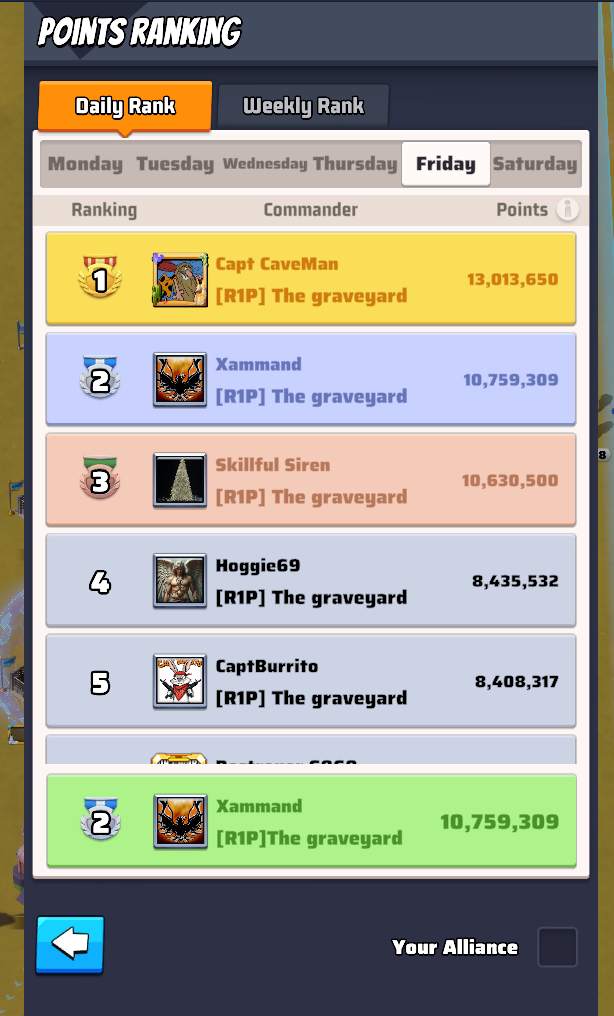Show Tuesday's ranking
Viewport: 614px width, 1016px height.
[175, 164]
